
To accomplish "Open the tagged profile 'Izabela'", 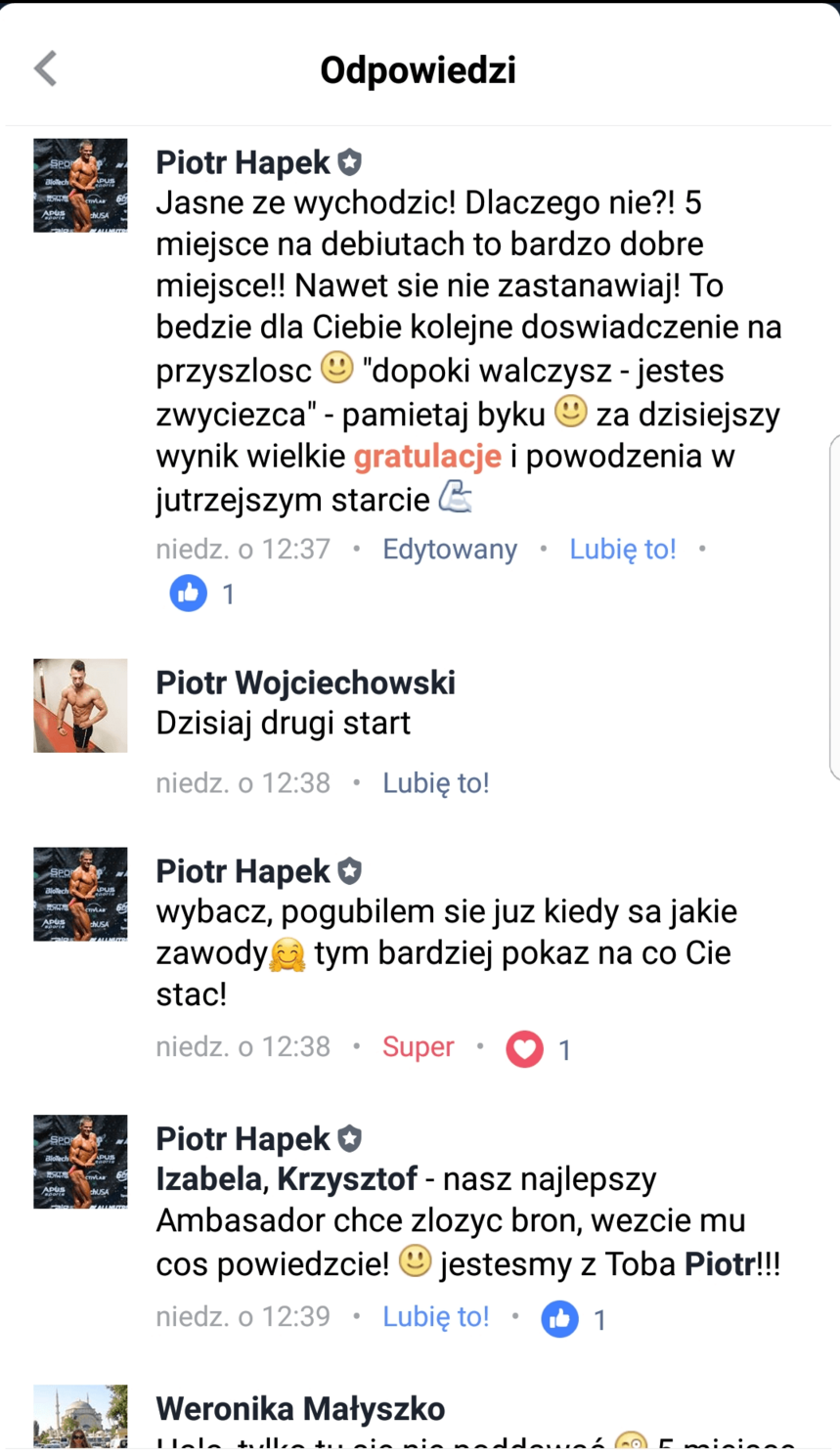I will [x=207, y=1179].
